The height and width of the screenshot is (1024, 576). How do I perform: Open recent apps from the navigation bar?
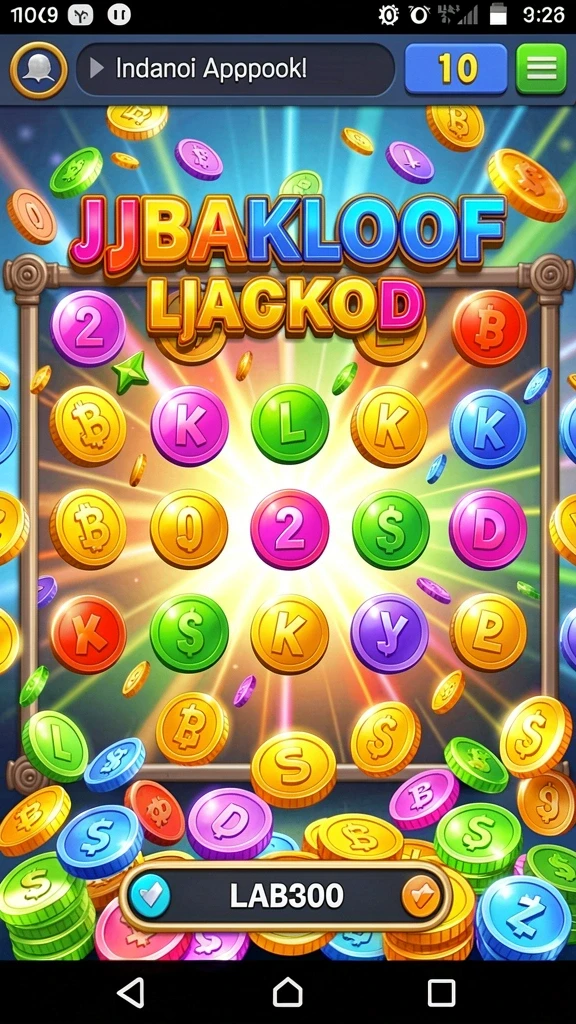441,993
